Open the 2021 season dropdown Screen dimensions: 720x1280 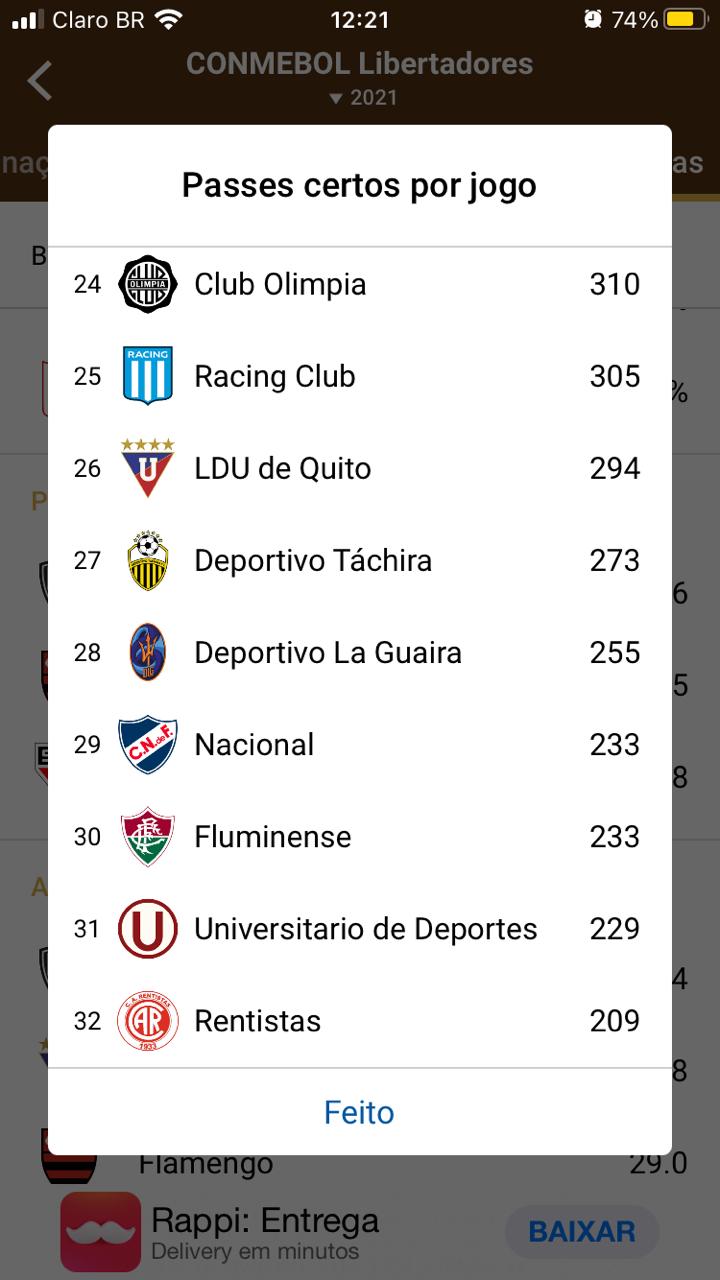pyautogui.click(x=362, y=98)
